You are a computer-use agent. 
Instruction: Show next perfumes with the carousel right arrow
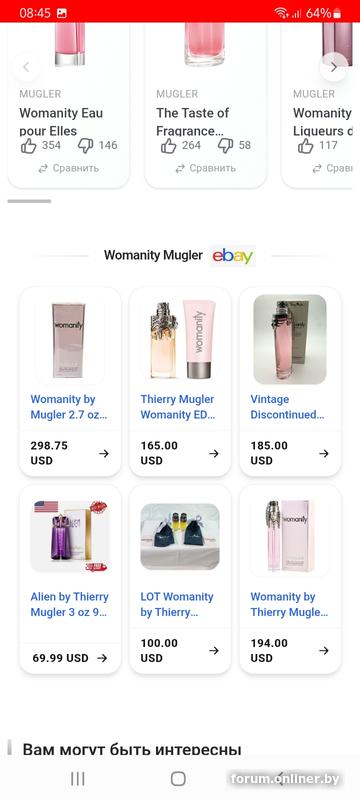[x=333, y=67]
